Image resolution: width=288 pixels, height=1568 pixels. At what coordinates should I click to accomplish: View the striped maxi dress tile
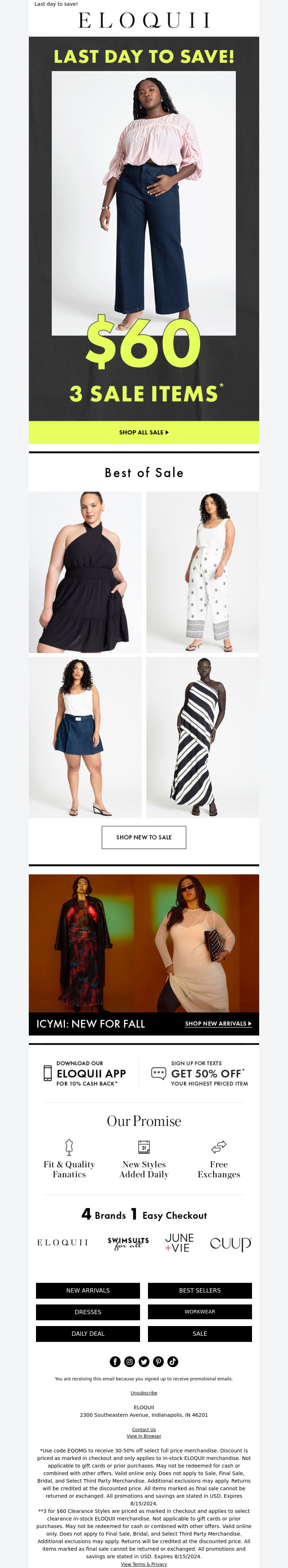click(x=202, y=737)
